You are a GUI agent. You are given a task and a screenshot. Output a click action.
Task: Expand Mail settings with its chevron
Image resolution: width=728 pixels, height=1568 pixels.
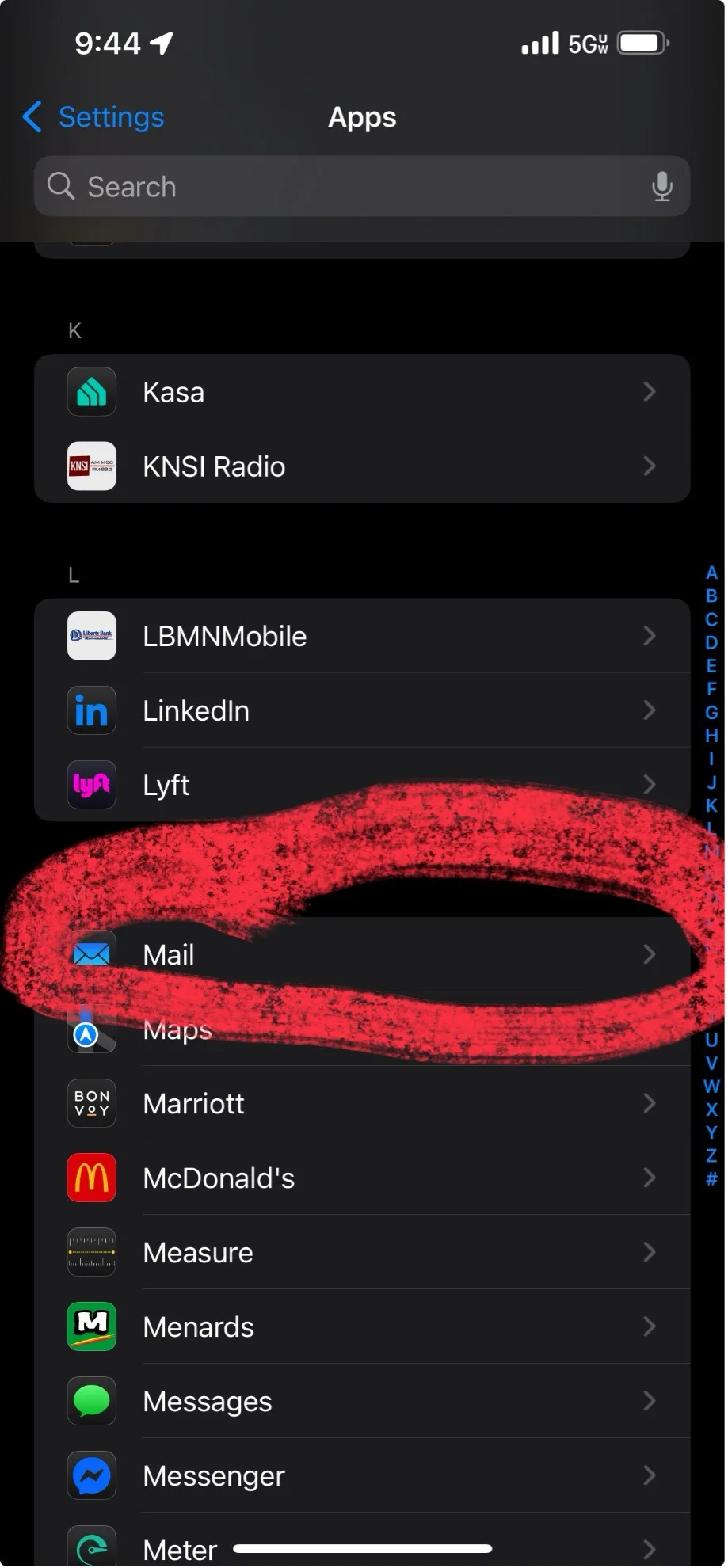(x=649, y=954)
